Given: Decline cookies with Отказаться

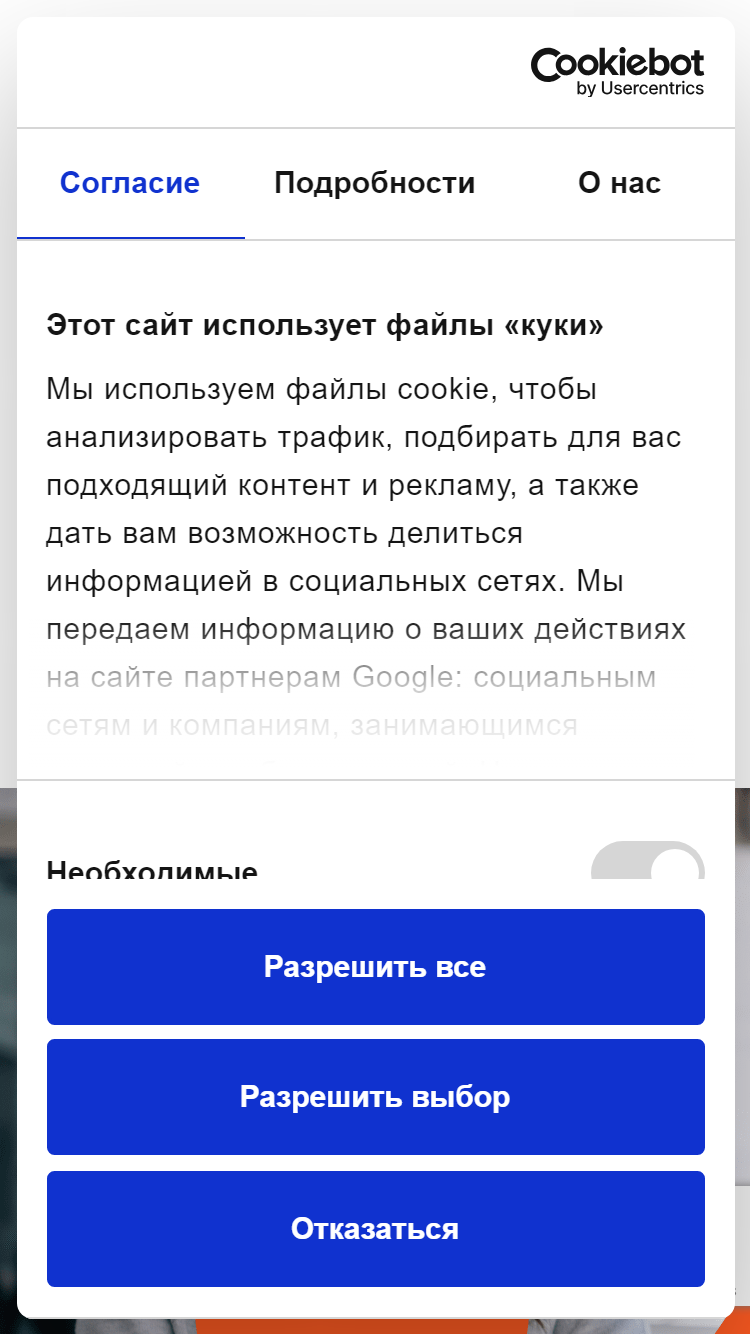Looking at the screenshot, I should [x=375, y=1229].
